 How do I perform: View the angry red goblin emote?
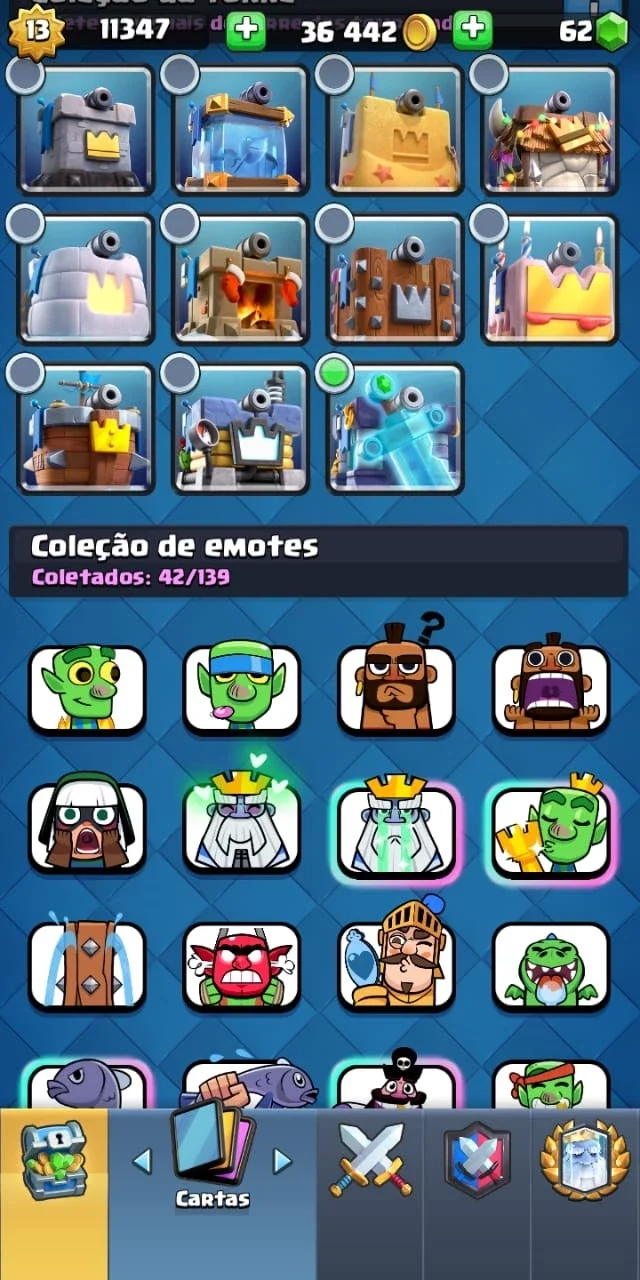pos(241,965)
